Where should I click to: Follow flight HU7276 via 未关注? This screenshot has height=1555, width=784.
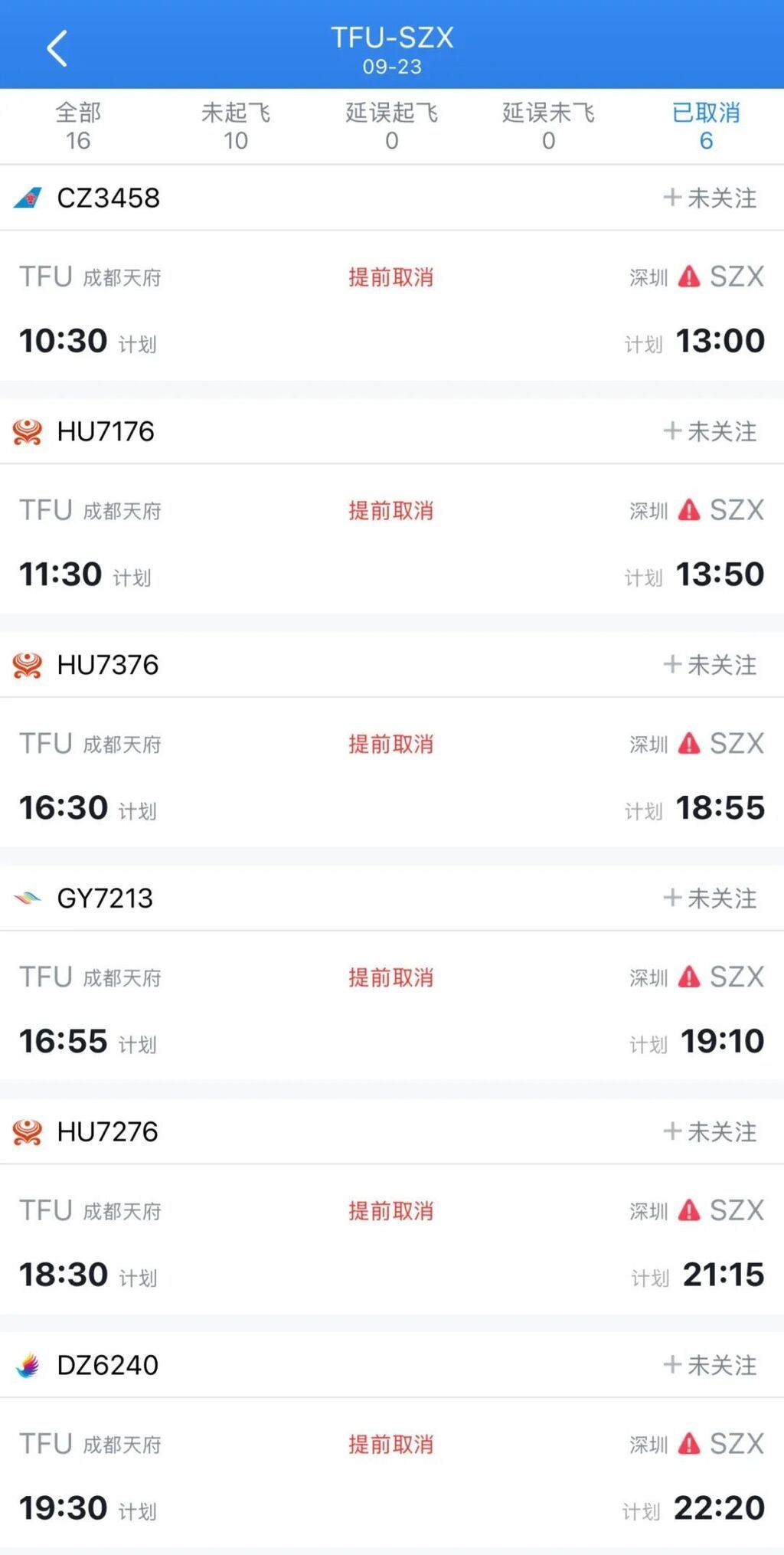coord(710,1131)
